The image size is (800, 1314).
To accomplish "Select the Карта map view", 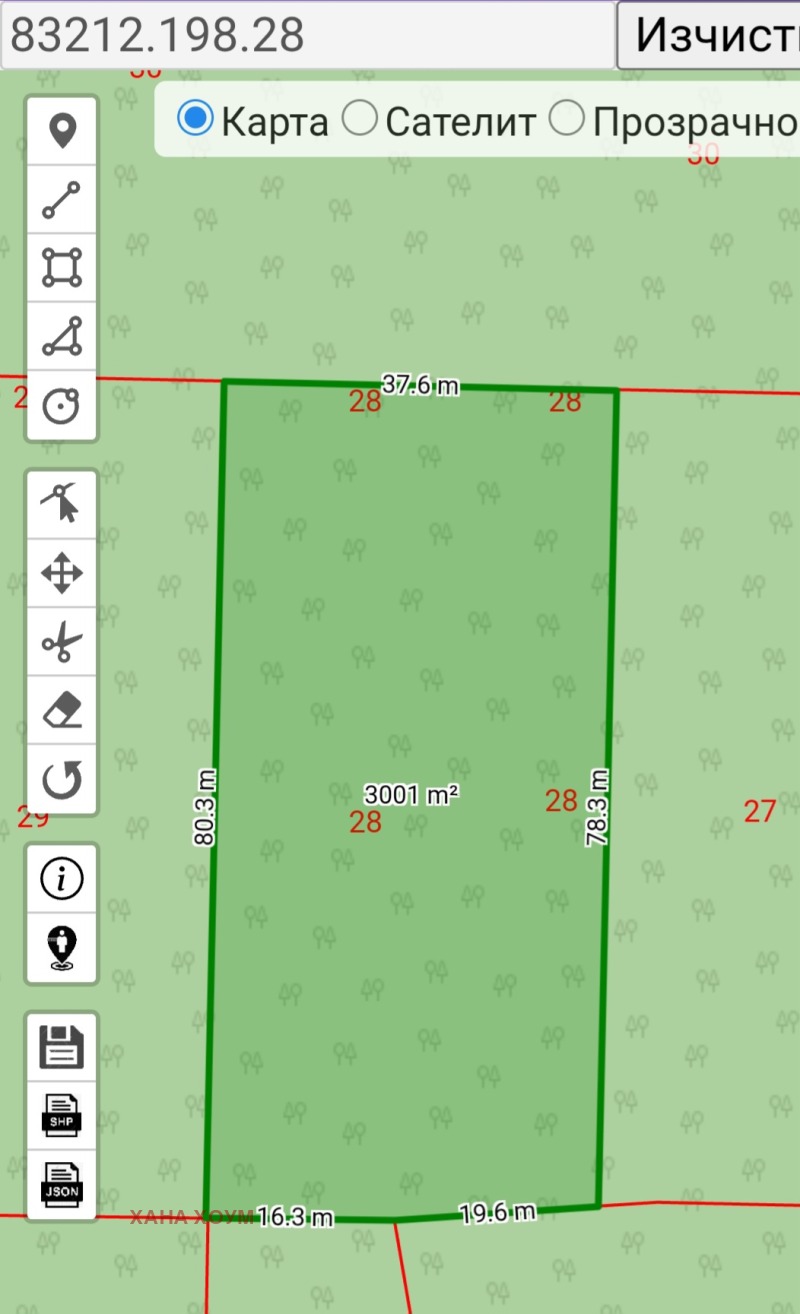I will [x=196, y=119].
